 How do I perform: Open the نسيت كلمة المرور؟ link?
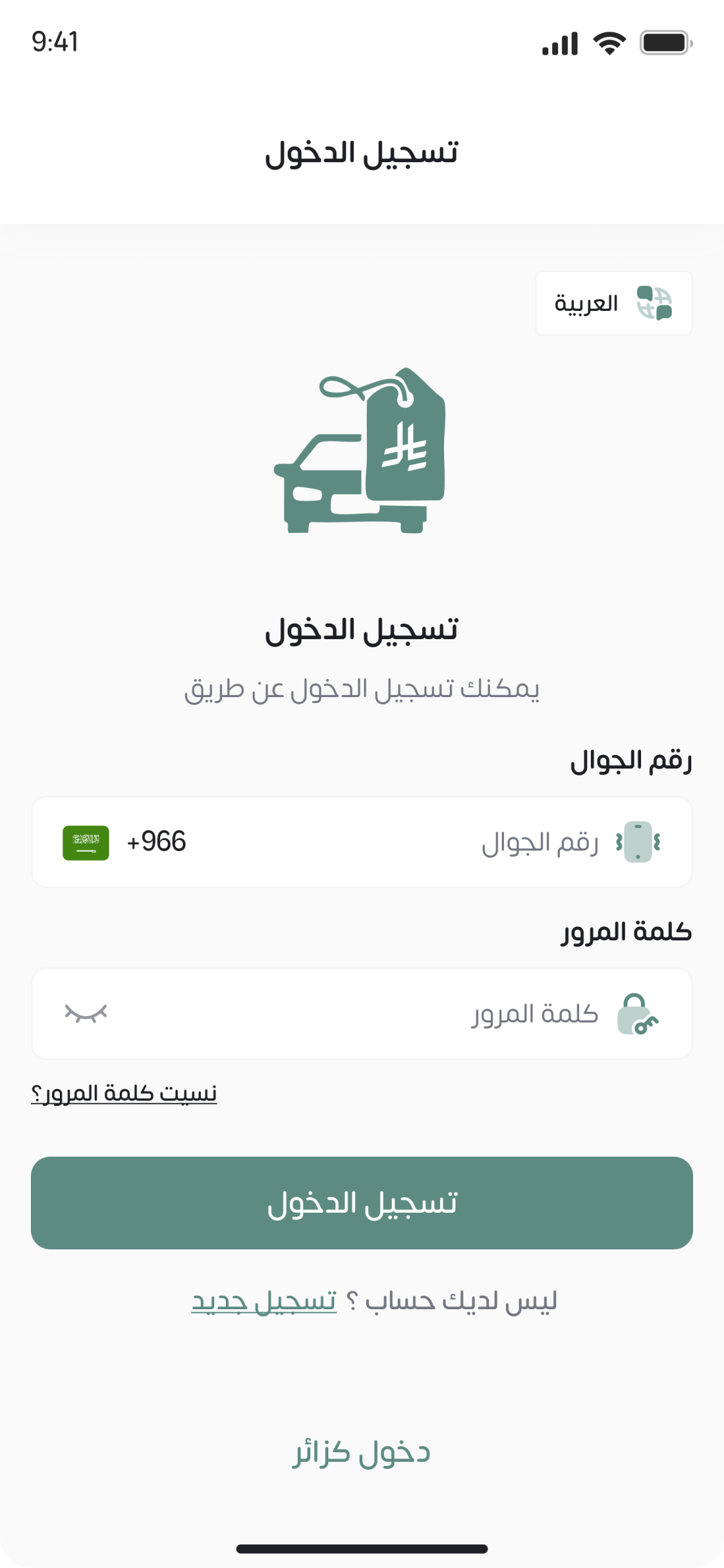pos(124,1094)
